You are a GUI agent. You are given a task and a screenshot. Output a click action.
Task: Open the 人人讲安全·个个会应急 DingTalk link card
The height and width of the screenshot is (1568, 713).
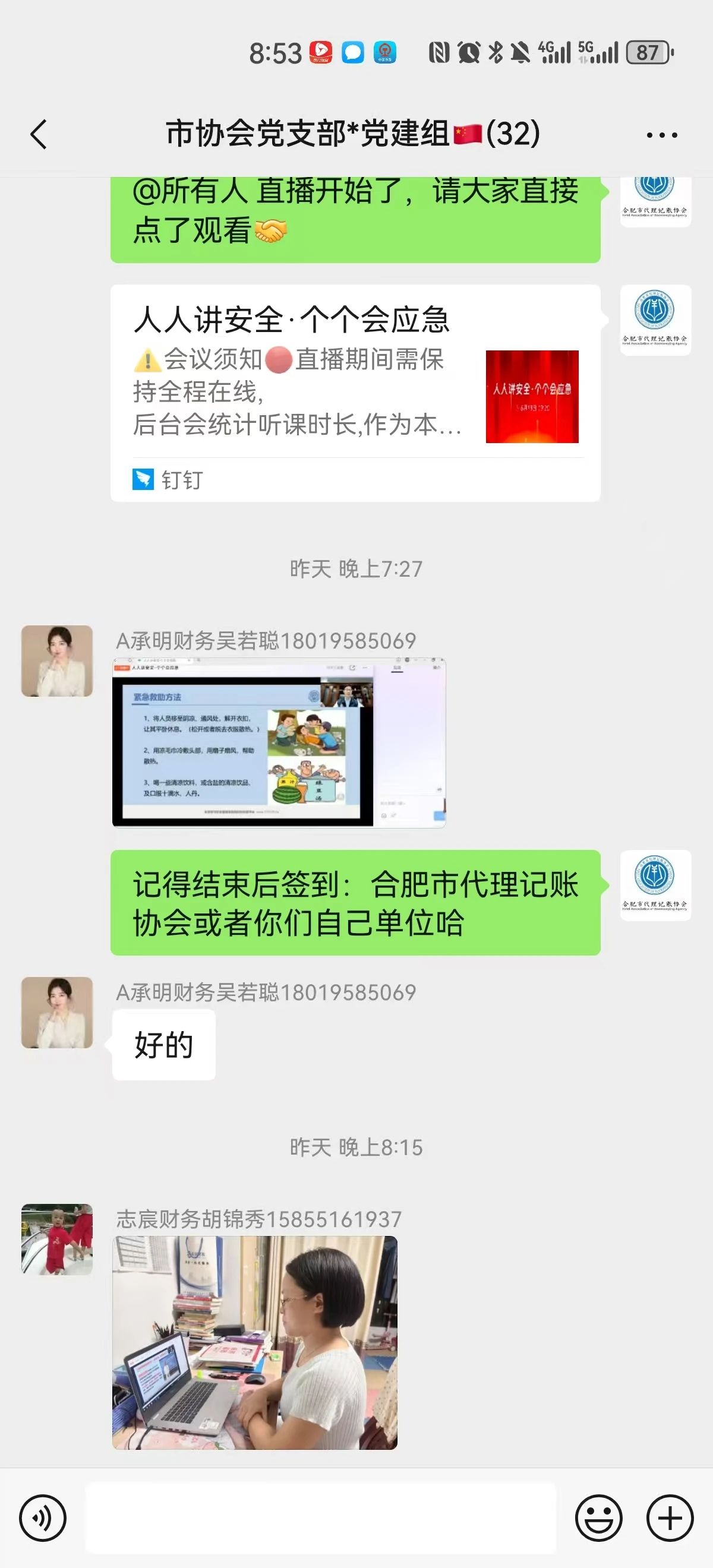point(355,393)
